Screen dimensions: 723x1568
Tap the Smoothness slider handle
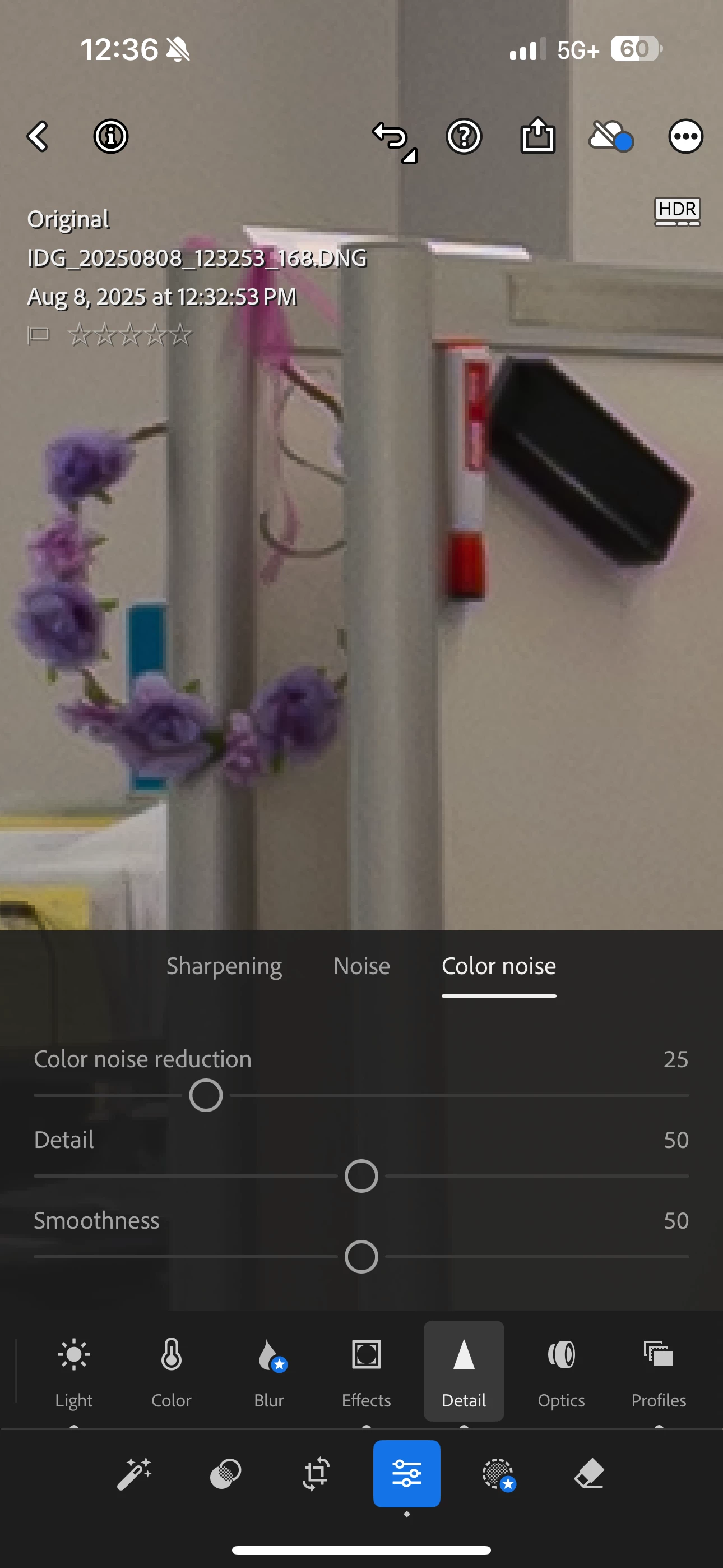coord(361,1256)
